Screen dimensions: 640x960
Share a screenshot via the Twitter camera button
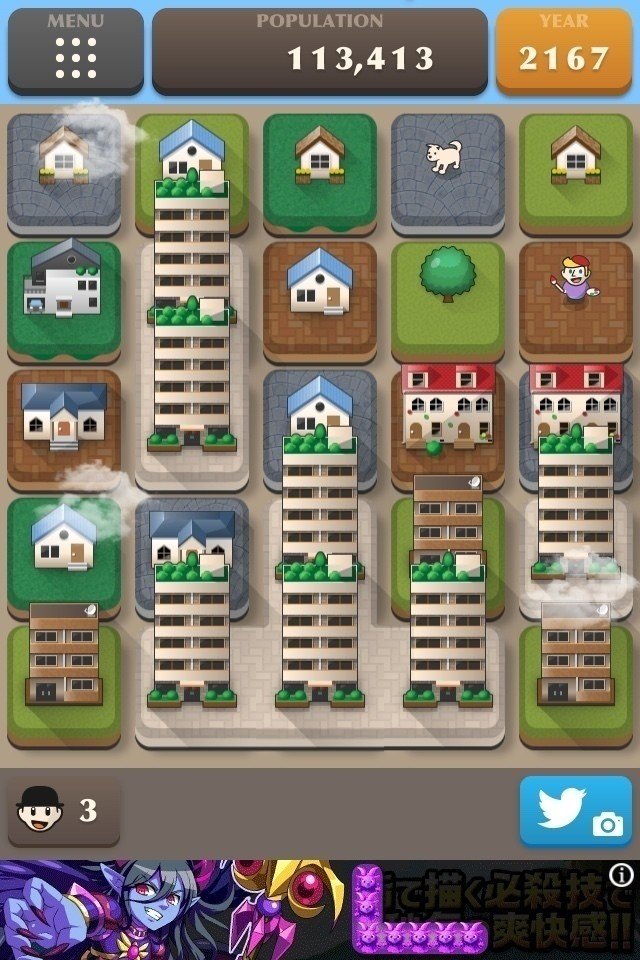coord(575,812)
